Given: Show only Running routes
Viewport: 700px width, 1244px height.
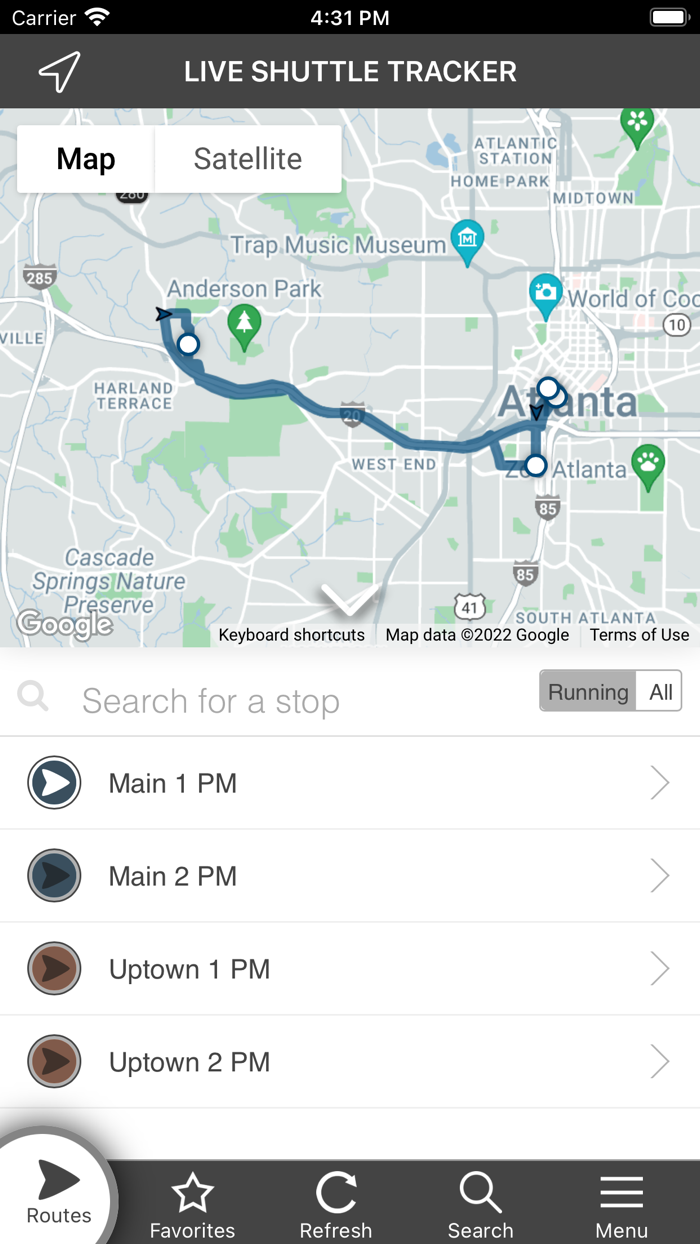Looking at the screenshot, I should point(588,692).
